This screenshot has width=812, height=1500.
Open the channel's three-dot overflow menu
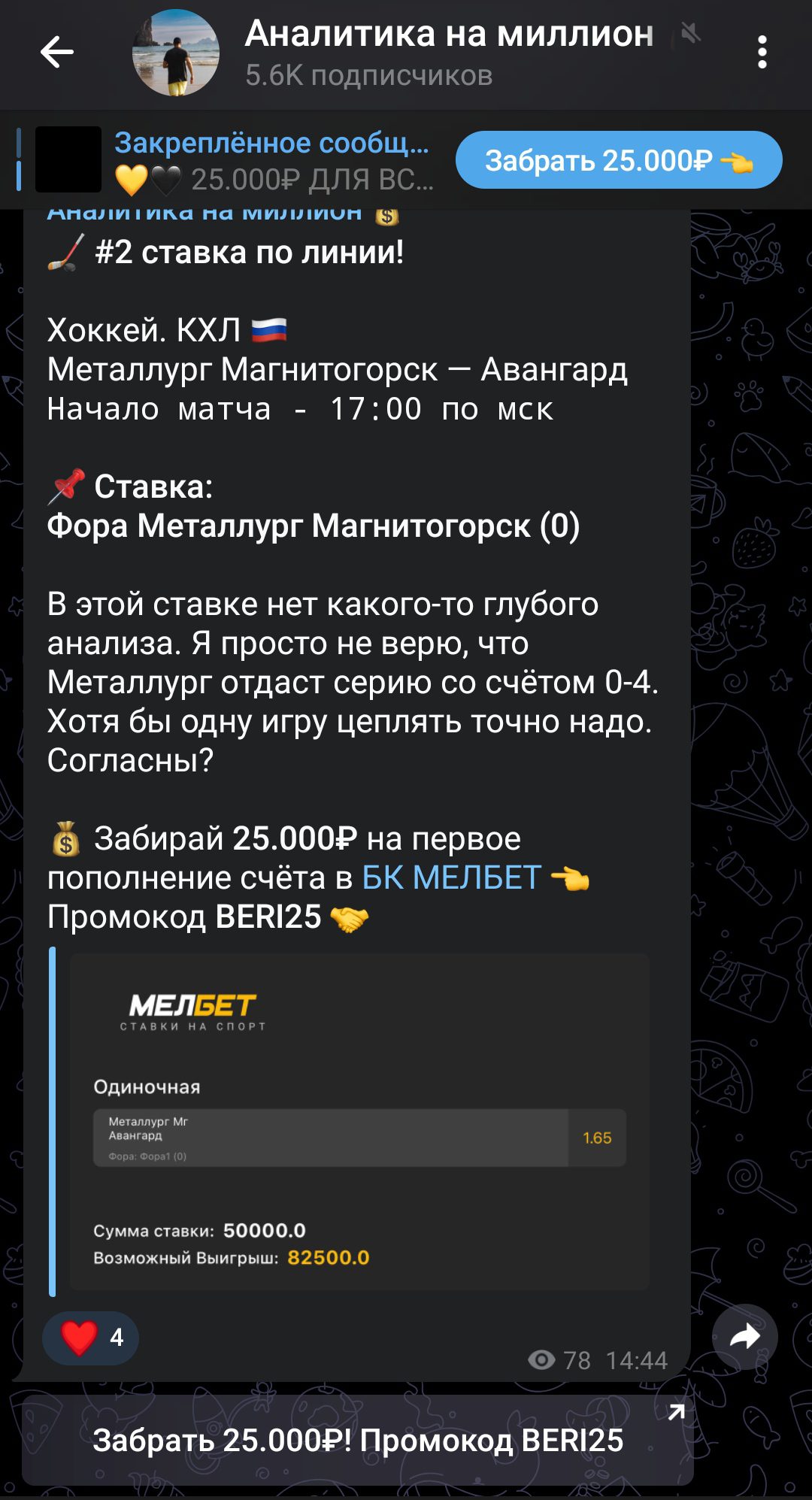coord(762,52)
